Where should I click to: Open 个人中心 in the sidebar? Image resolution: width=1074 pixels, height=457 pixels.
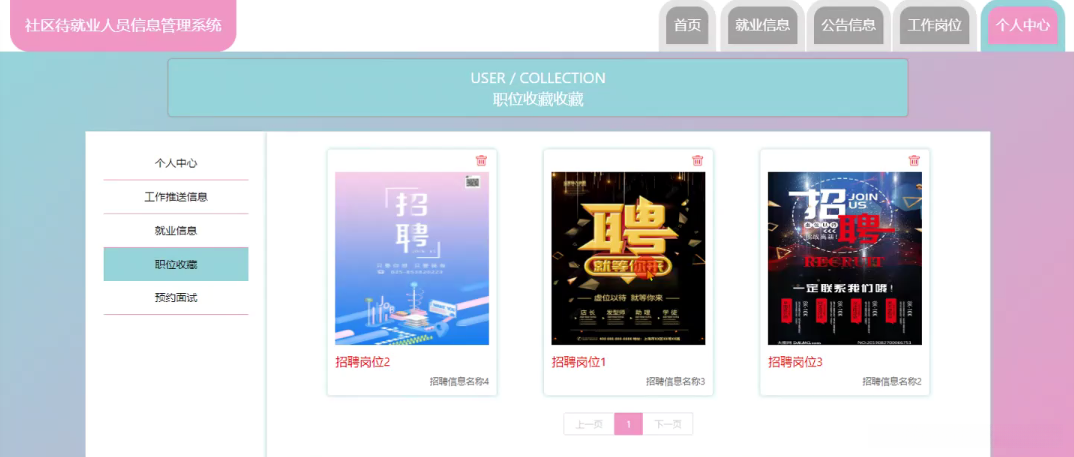[176, 163]
